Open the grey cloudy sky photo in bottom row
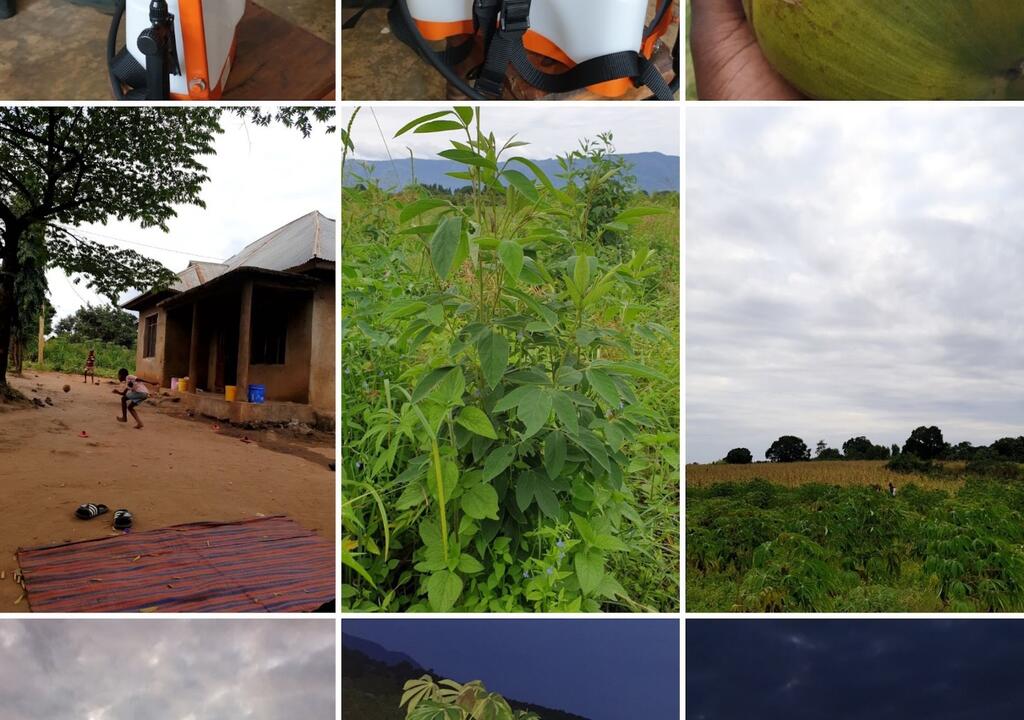This screenshot has height=720, width=1024. [168, 668]
